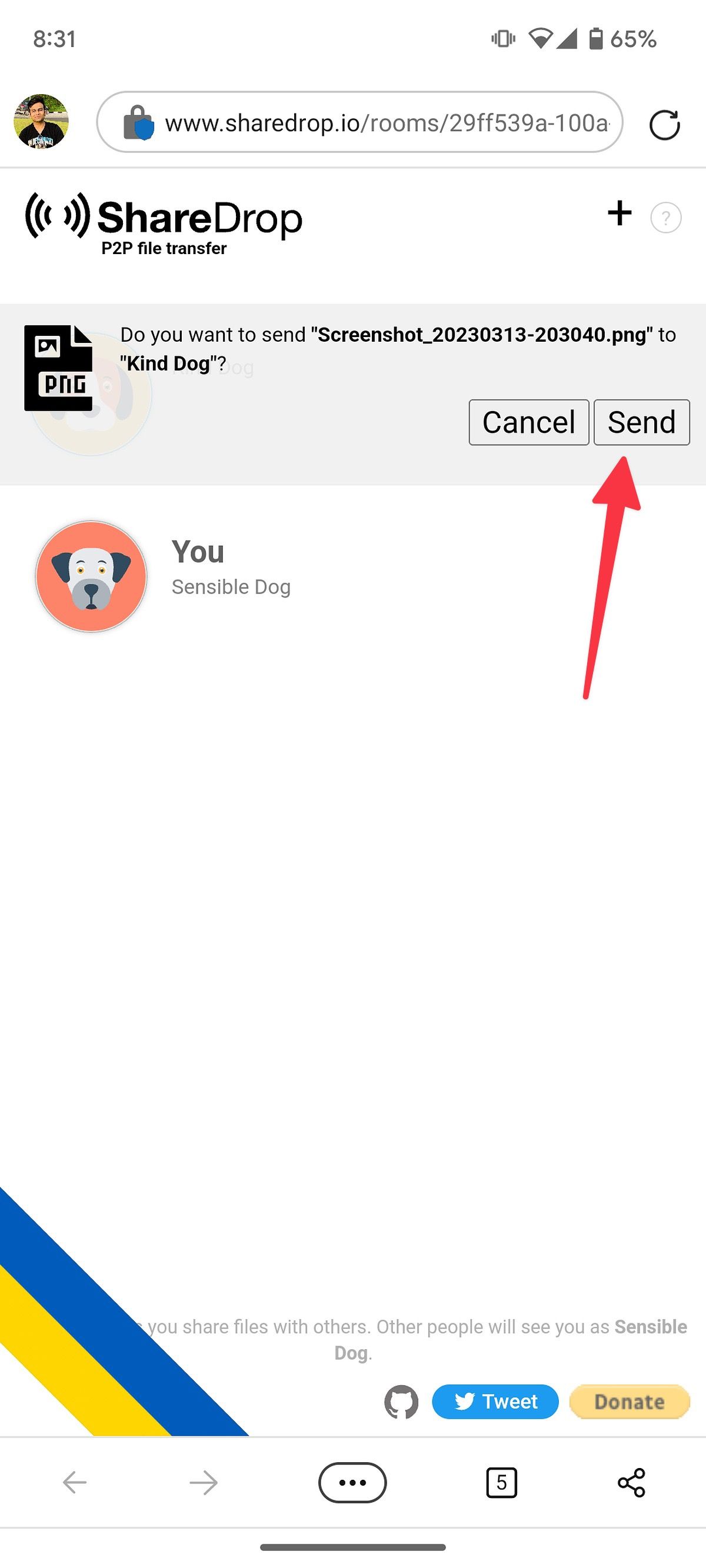Image resolution: width=706 pixels, height=1568 pixels.
Task: Reload the page with the refresh icon
Action: pyautogui.click(x=664, y=125)
